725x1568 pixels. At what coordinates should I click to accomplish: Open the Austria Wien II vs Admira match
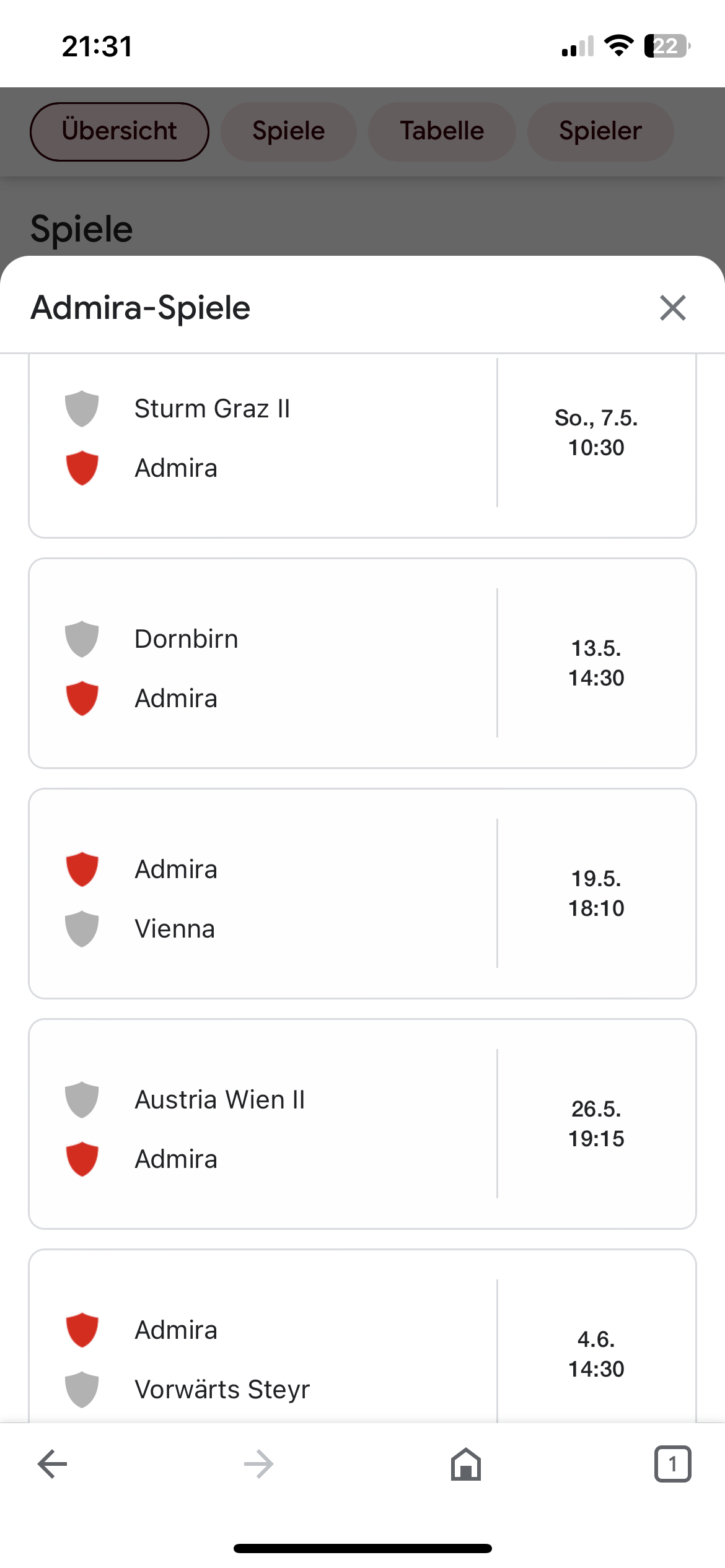[362, 1124]
